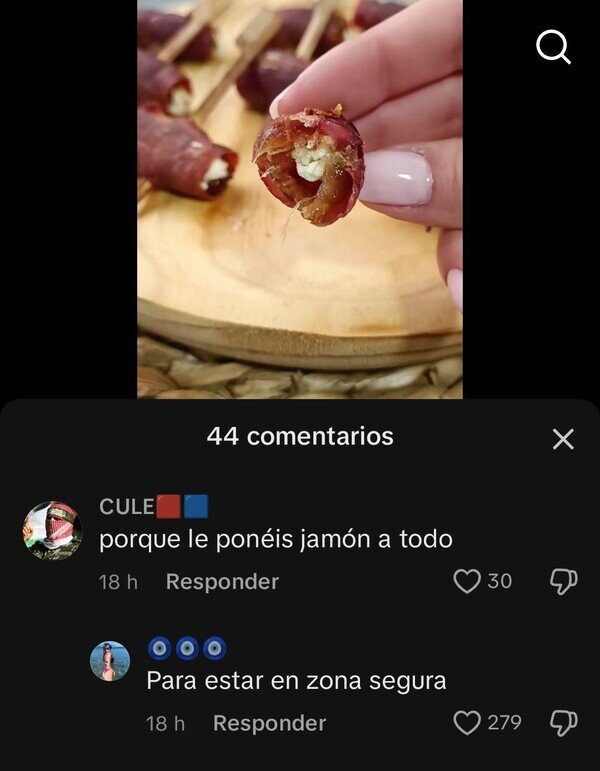Reply to CULE's comment
Screen dimensions: 600x771
(x=222, y=581)
